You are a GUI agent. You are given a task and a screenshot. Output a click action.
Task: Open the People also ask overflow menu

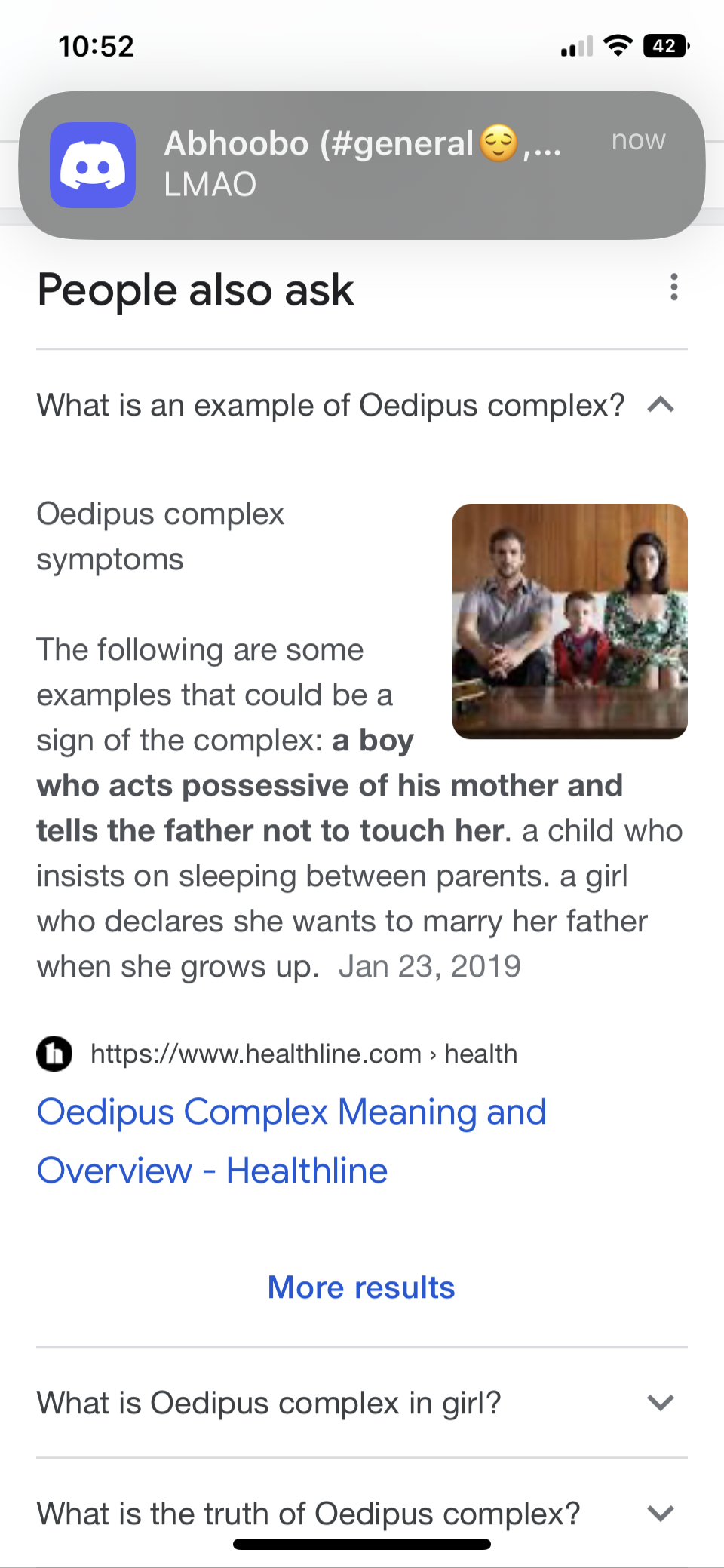point(673,287)
